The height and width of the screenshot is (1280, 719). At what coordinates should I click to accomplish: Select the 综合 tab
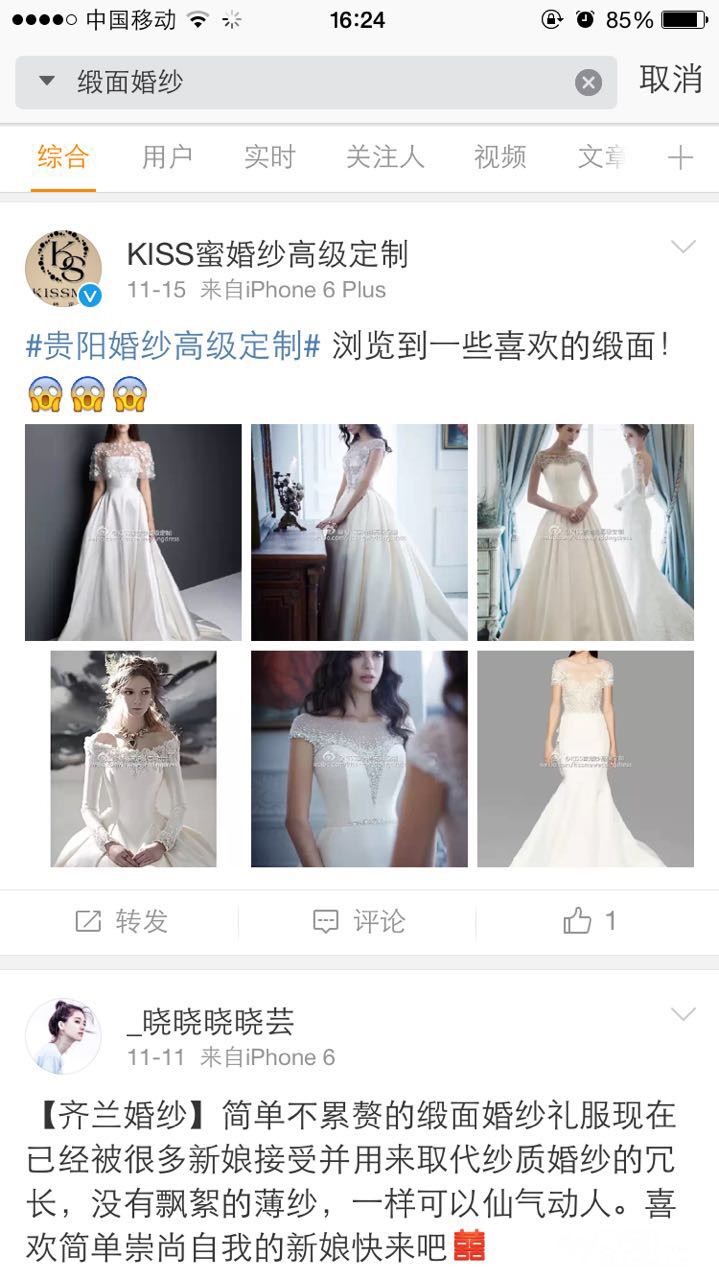tap(63, 157)
